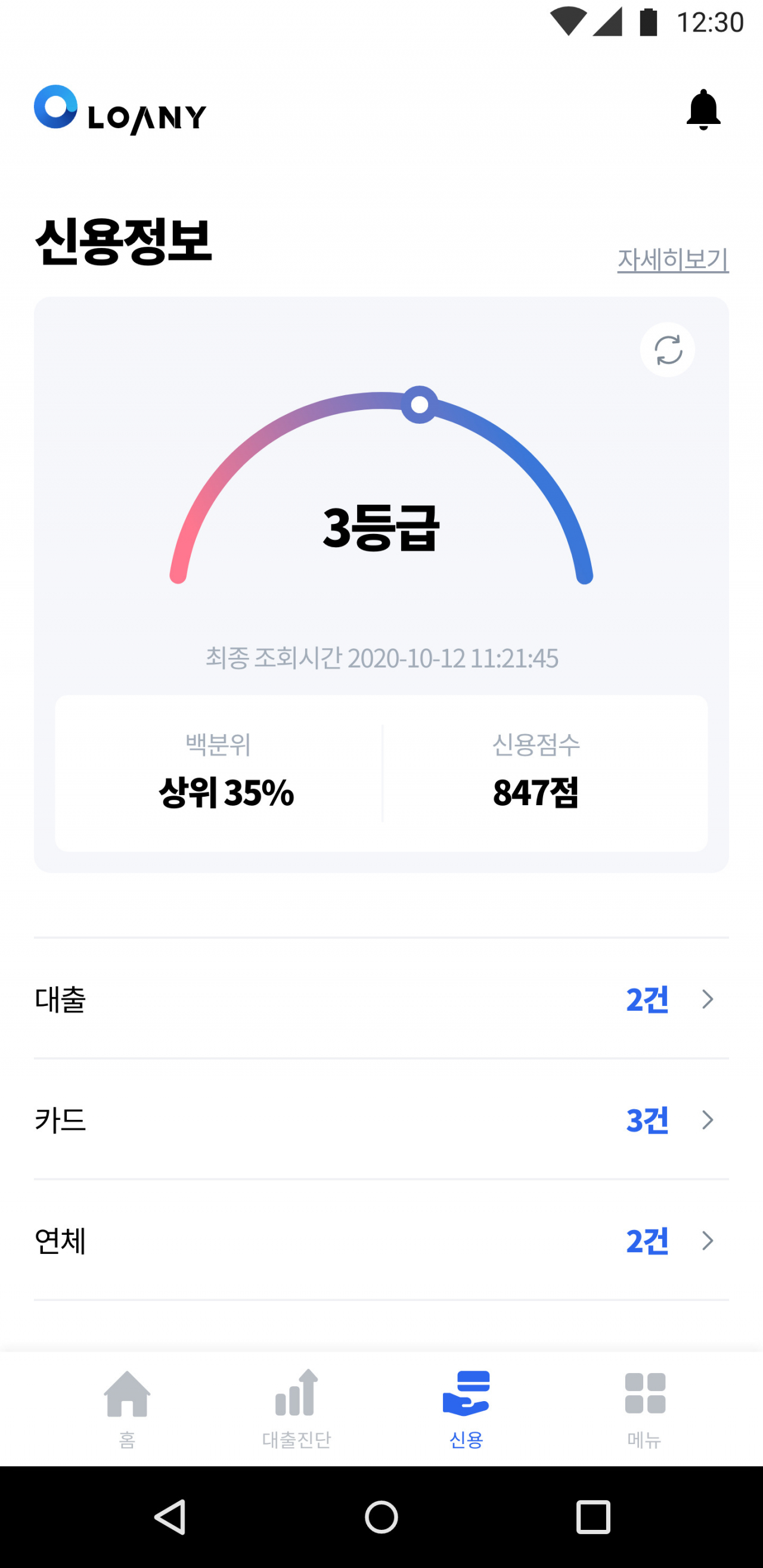This screenshot has height=1568, width=763.
Task: Tap the system home button
Action: point(381,1516)
